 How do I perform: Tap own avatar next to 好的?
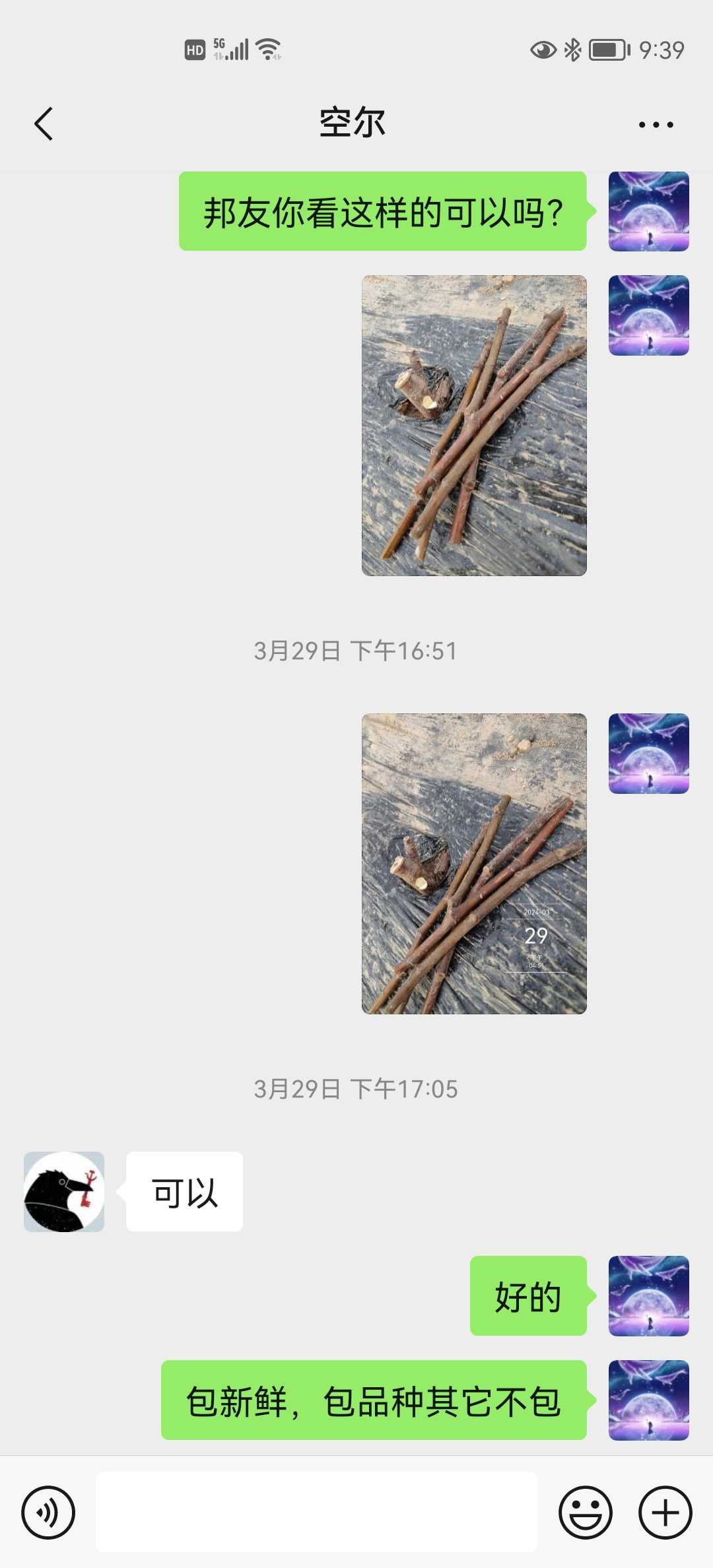tap(649, 1296)
